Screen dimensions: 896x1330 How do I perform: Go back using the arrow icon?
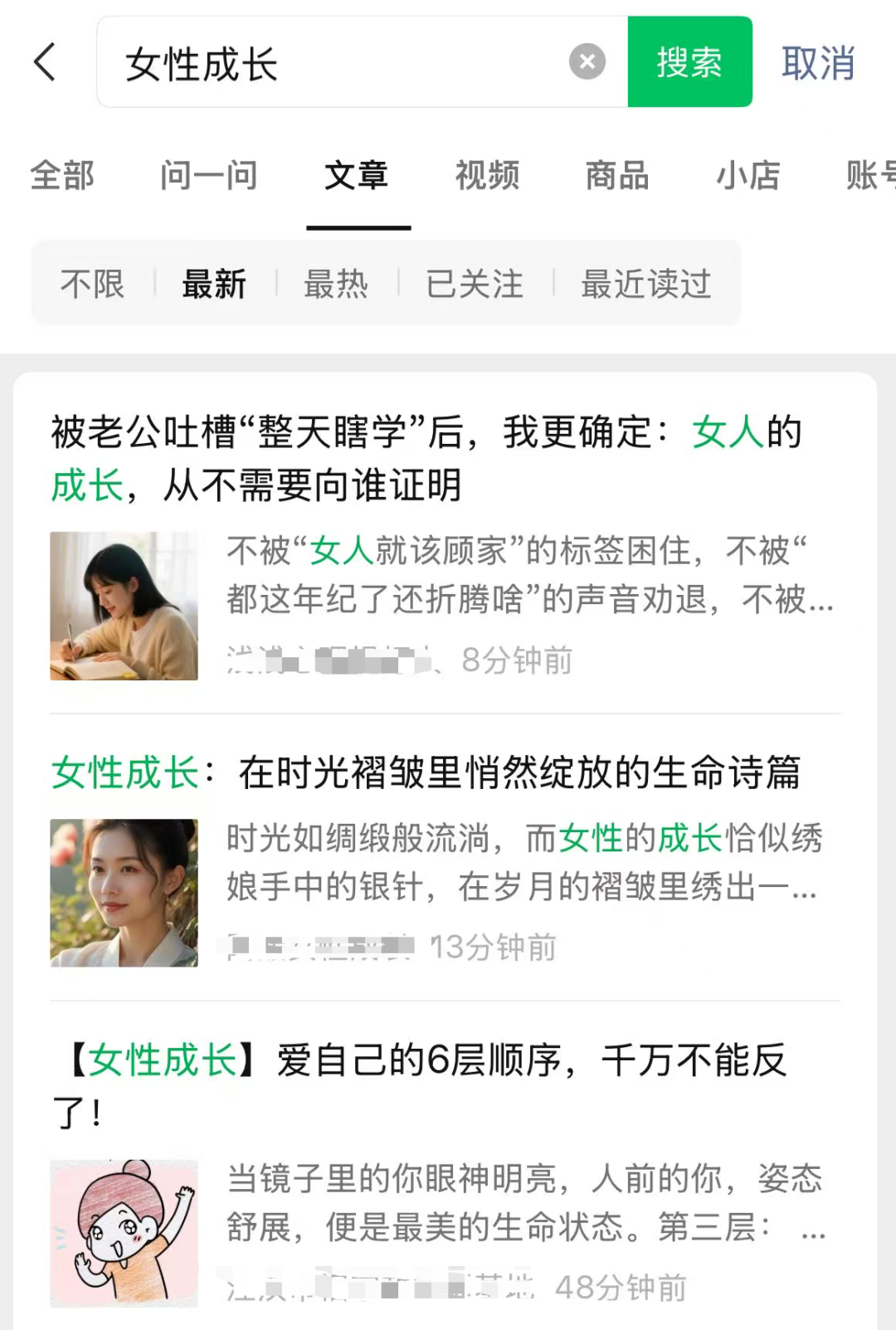click(45, 63)
